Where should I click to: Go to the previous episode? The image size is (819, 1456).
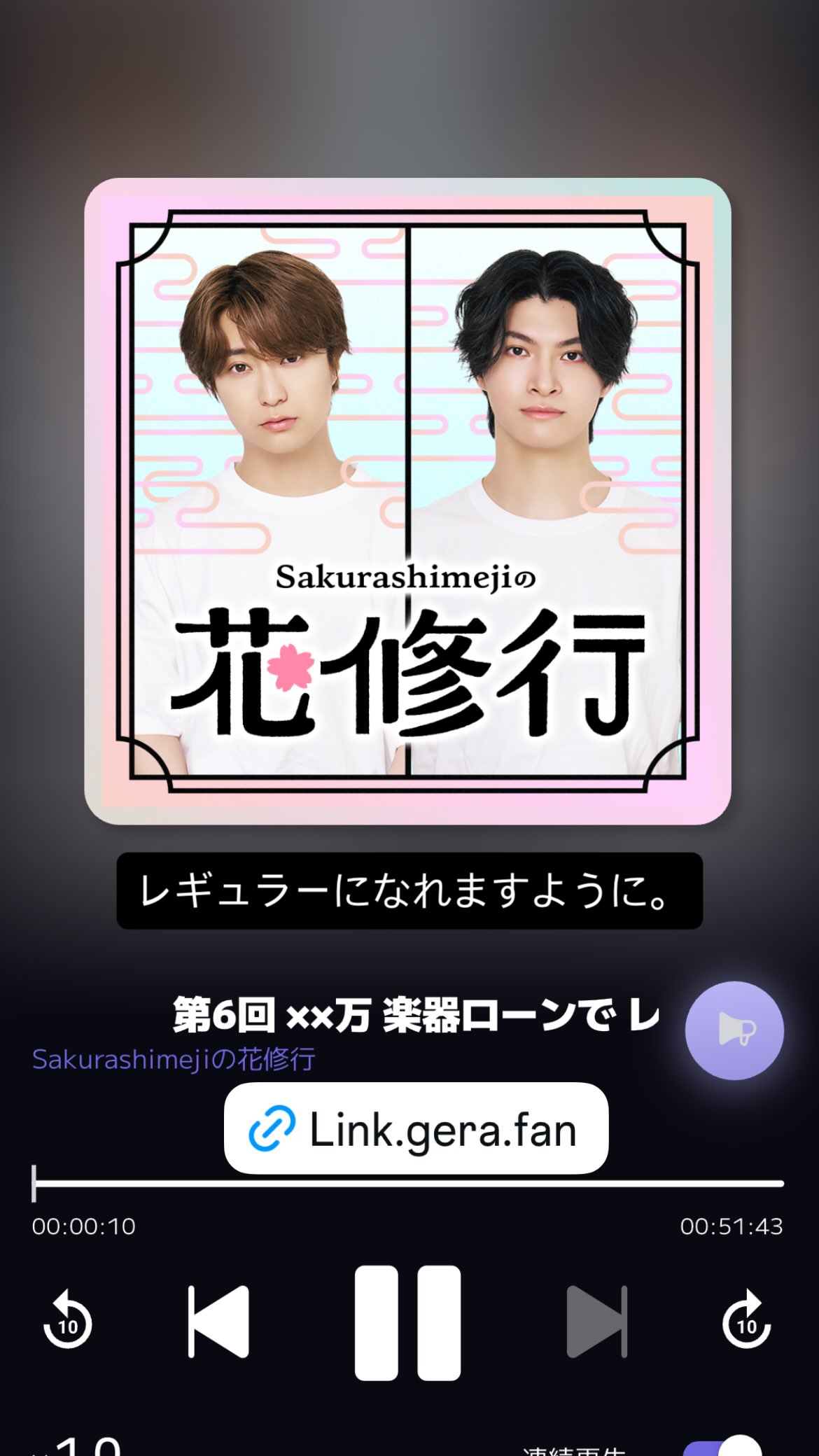coord(218,1322)
